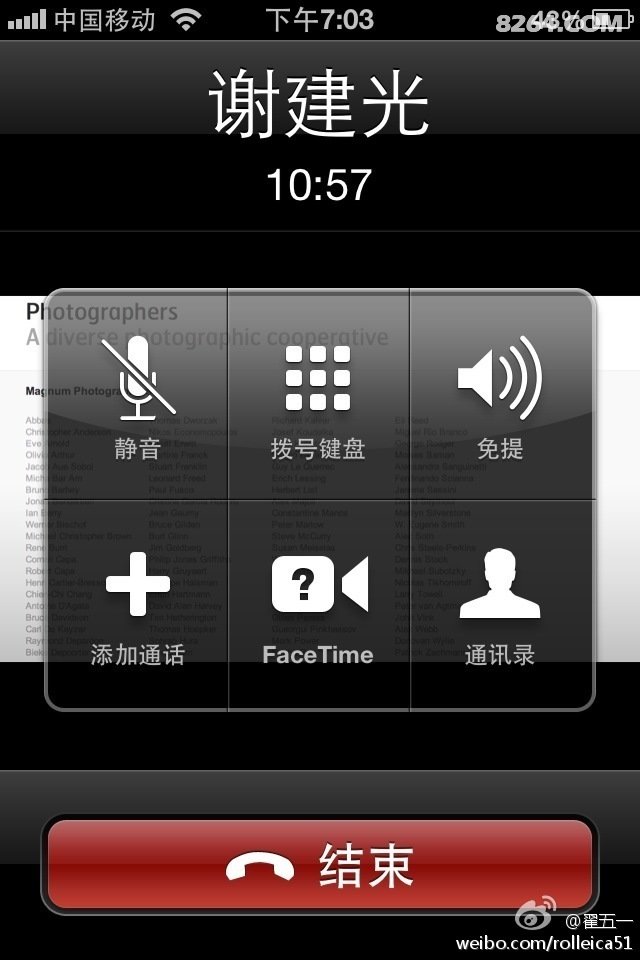Turn on 免提 speakerphone

(x=500, y=395)
